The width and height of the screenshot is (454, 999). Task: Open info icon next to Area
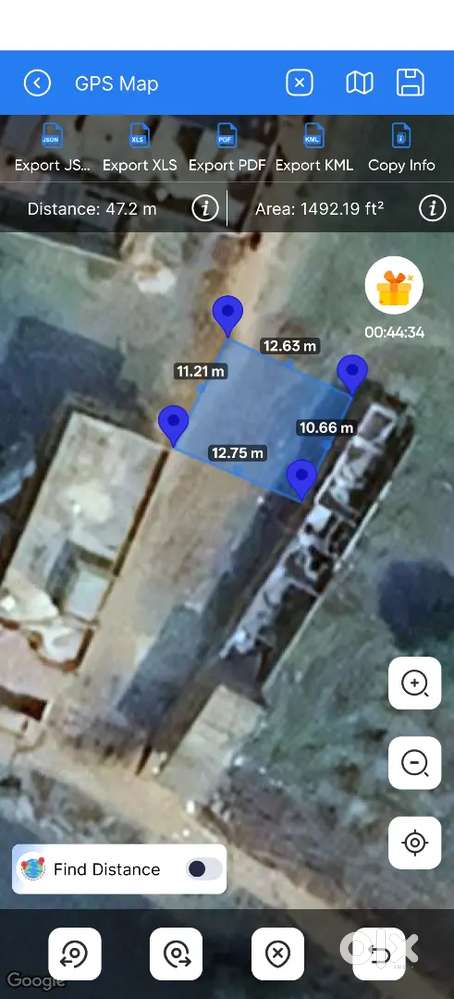432,208
